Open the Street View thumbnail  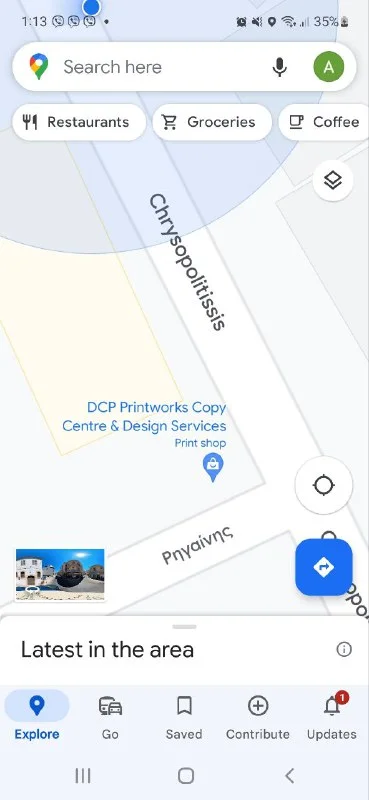[60, 574]
